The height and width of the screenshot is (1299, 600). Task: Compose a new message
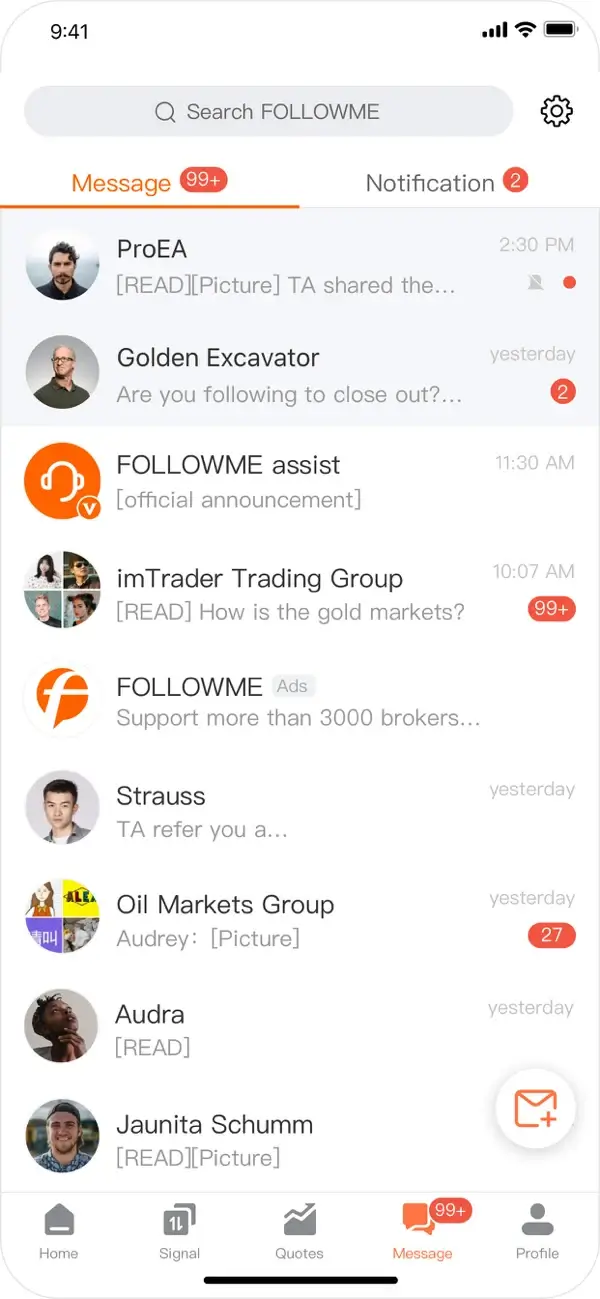[x=535, y=1108]
